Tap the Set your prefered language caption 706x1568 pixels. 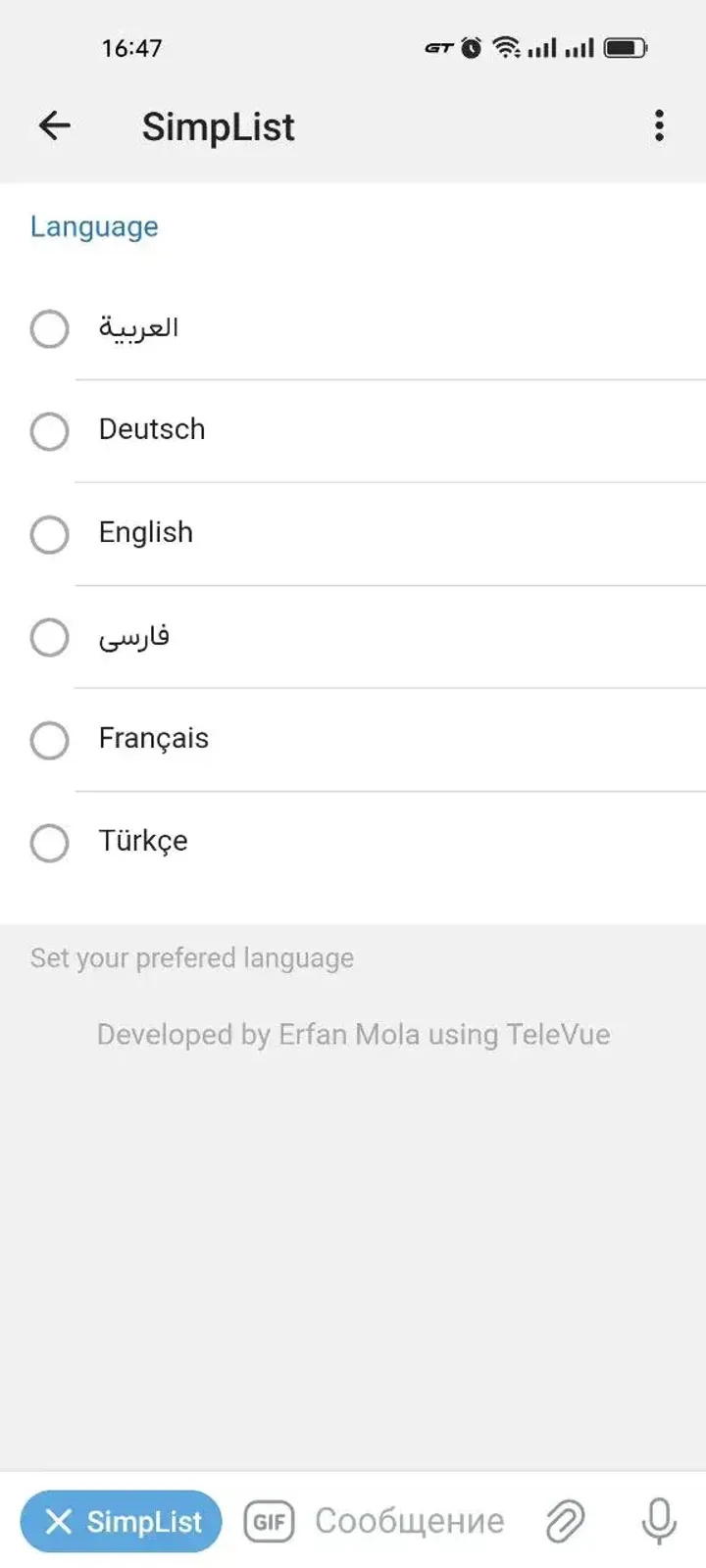click(x=193, y=957)
